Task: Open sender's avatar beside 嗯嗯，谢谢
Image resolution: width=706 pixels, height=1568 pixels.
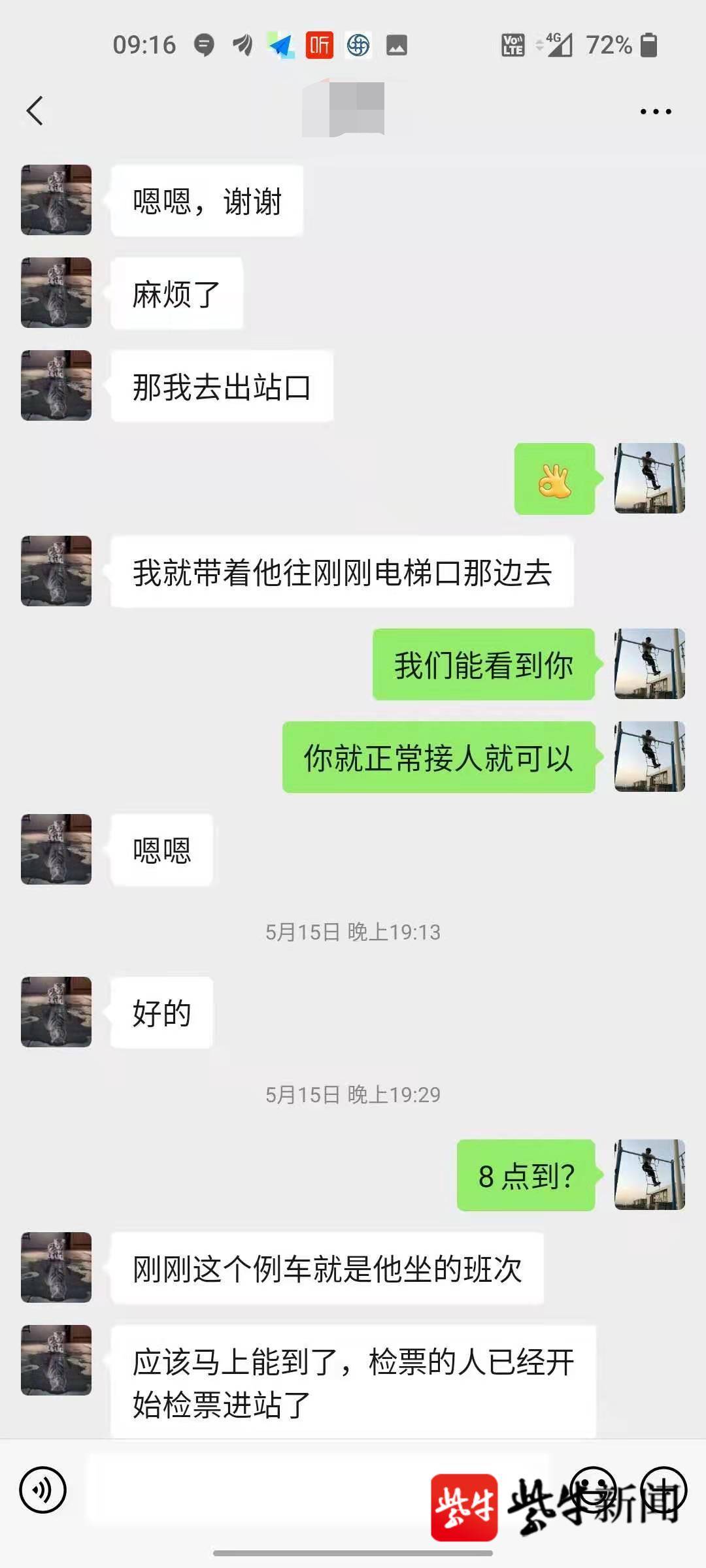Action: 56,200
